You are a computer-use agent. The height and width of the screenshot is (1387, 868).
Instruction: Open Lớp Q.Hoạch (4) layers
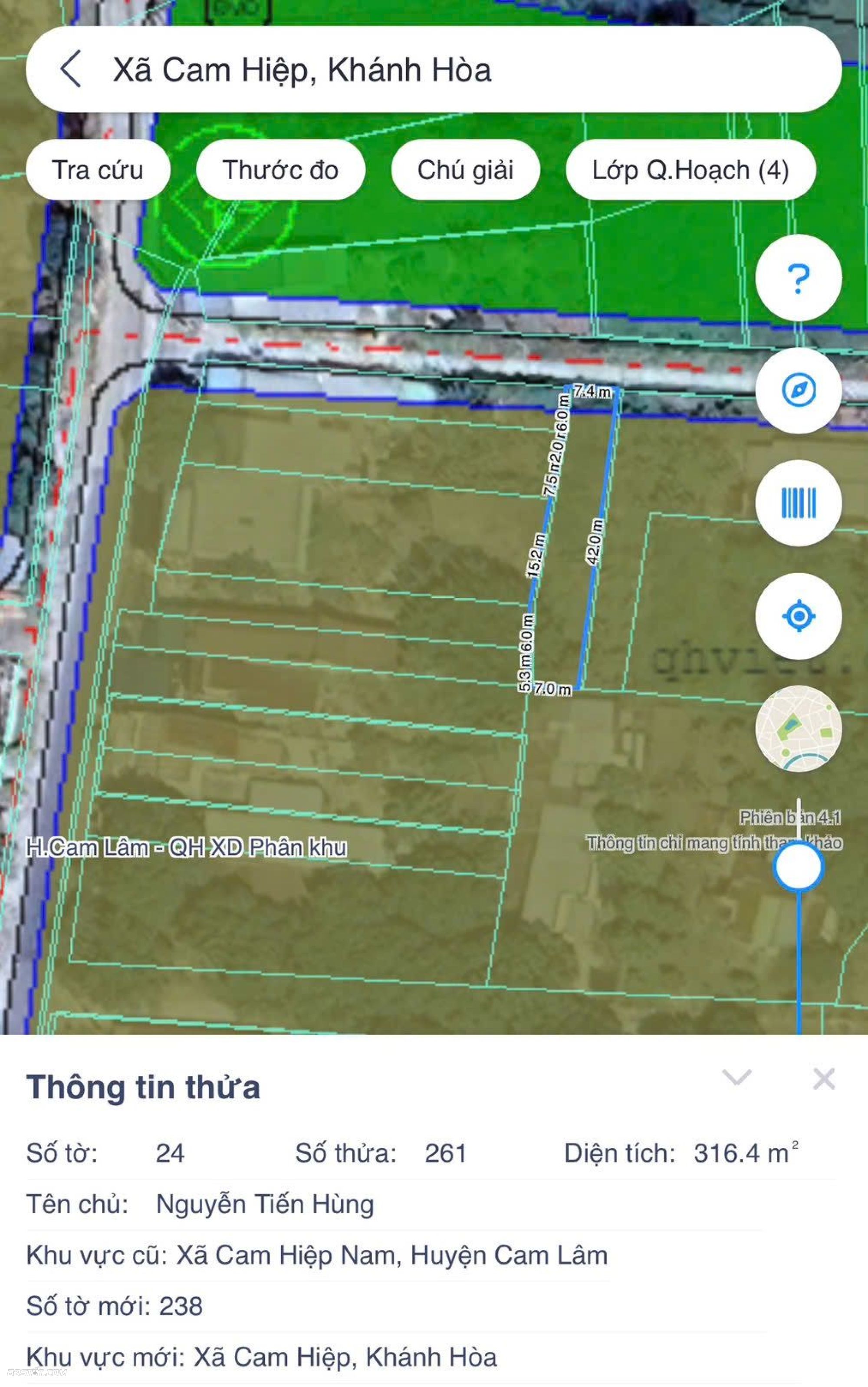coord(690,170)
